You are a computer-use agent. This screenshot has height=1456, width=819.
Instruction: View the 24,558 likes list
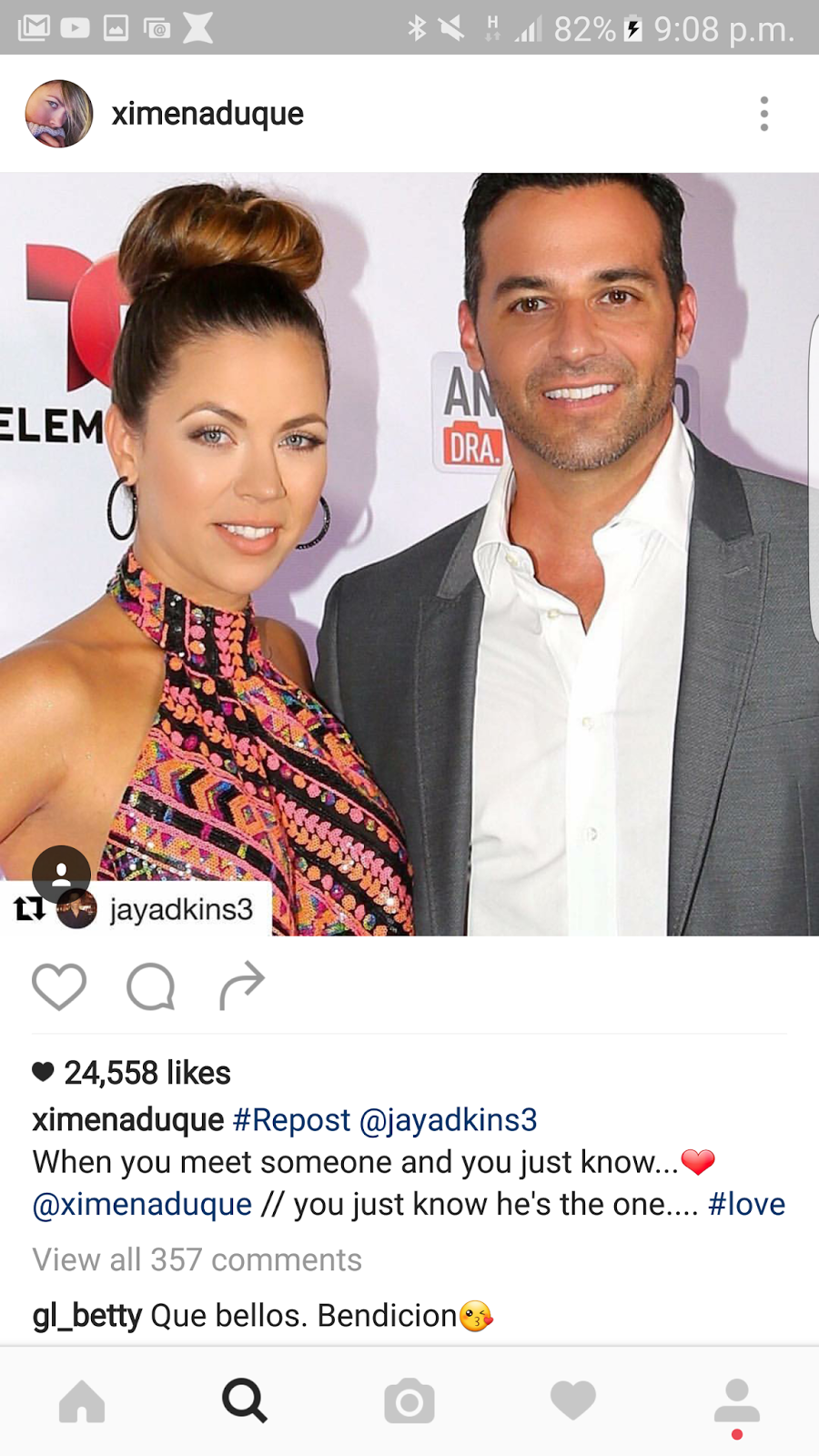point(146,1073)
